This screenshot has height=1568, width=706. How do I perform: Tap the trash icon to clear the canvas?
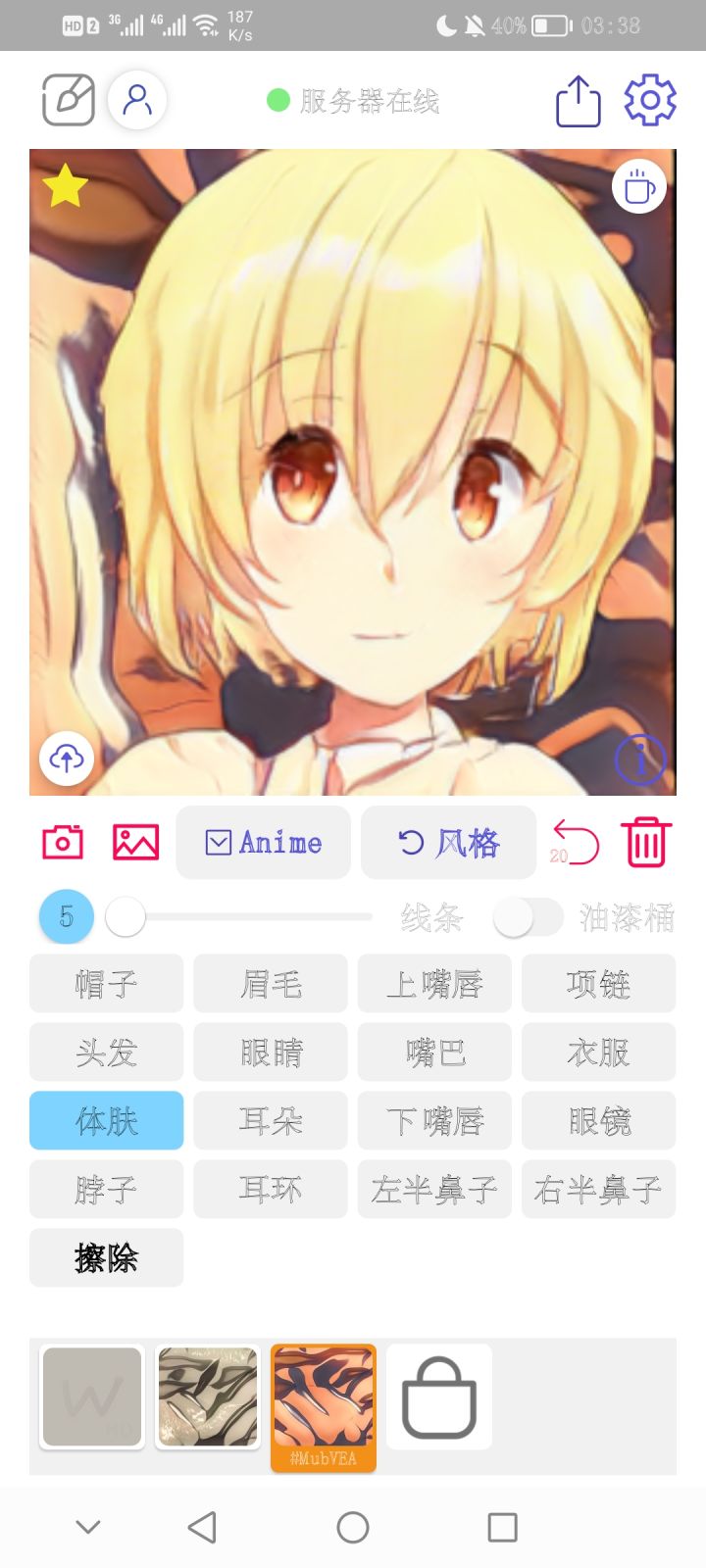(x=645, y=841)
